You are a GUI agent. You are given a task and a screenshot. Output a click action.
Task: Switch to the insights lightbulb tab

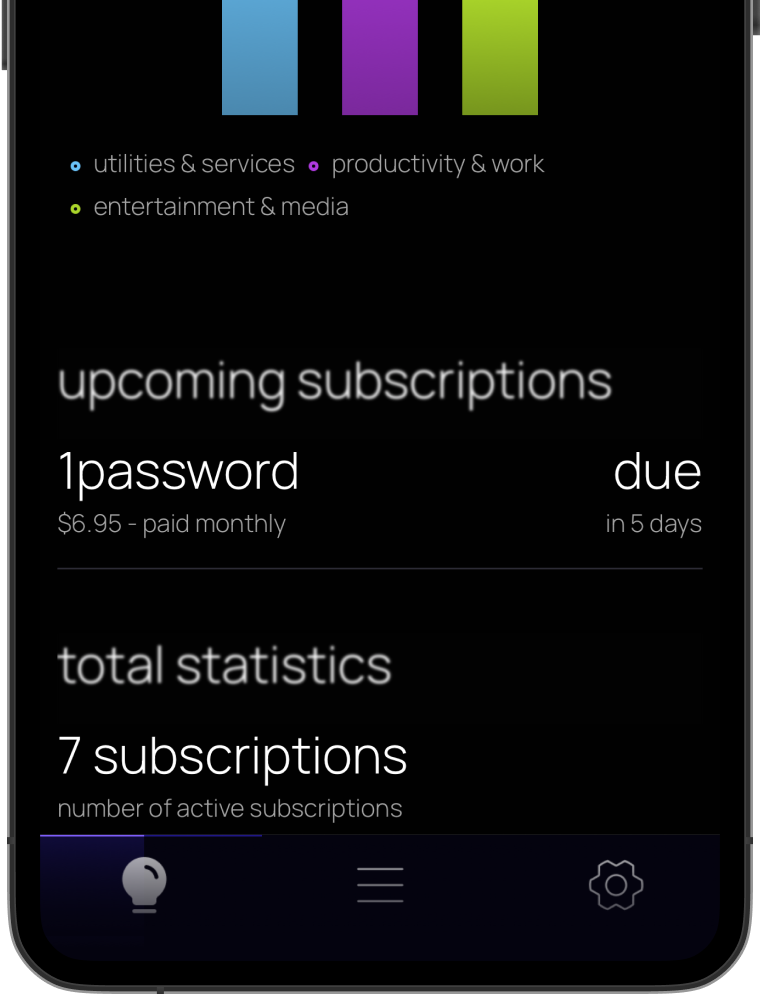point(144,885)
